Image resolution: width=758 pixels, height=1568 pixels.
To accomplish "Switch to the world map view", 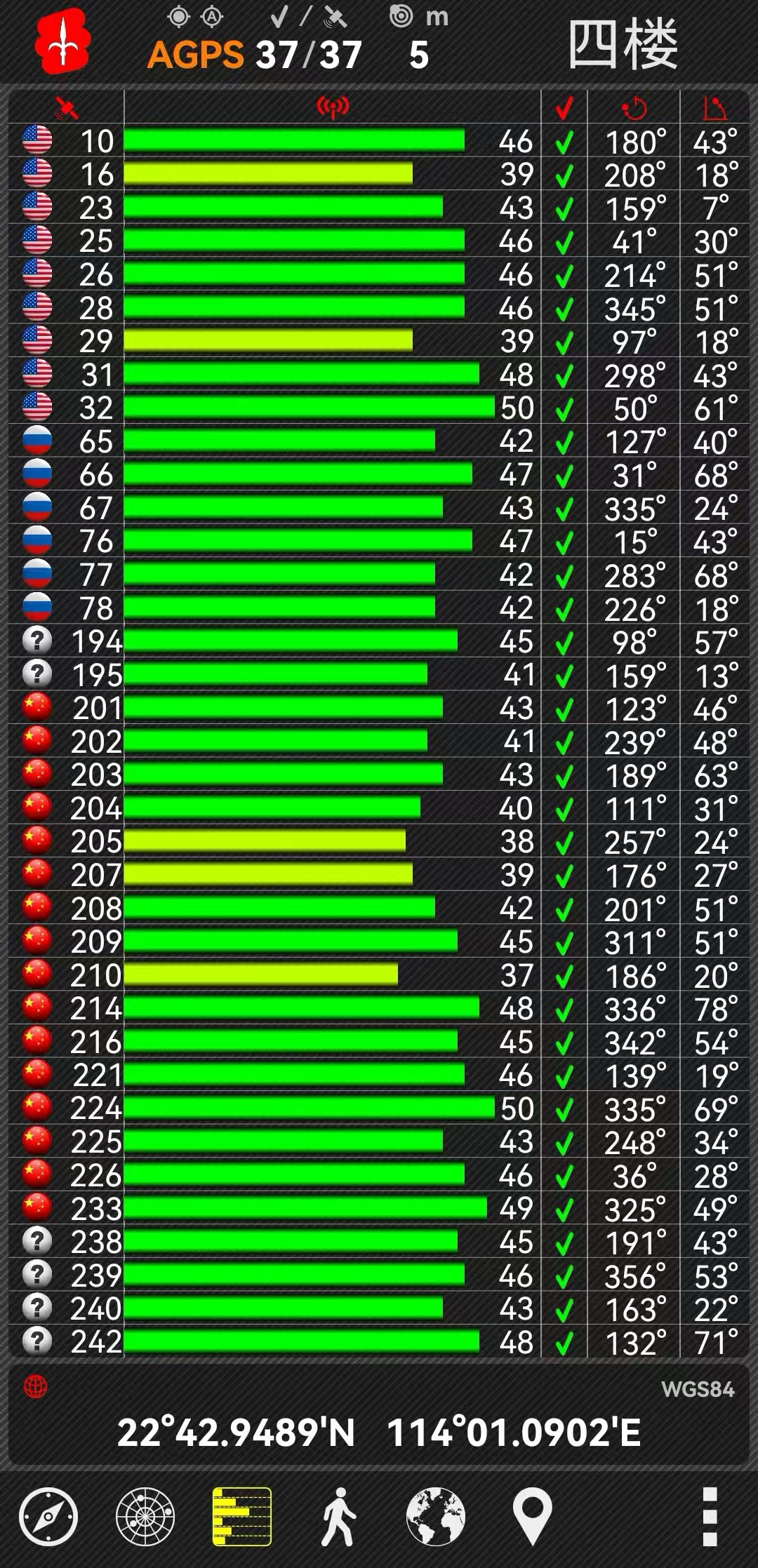I will click(x=436, y=1516).
